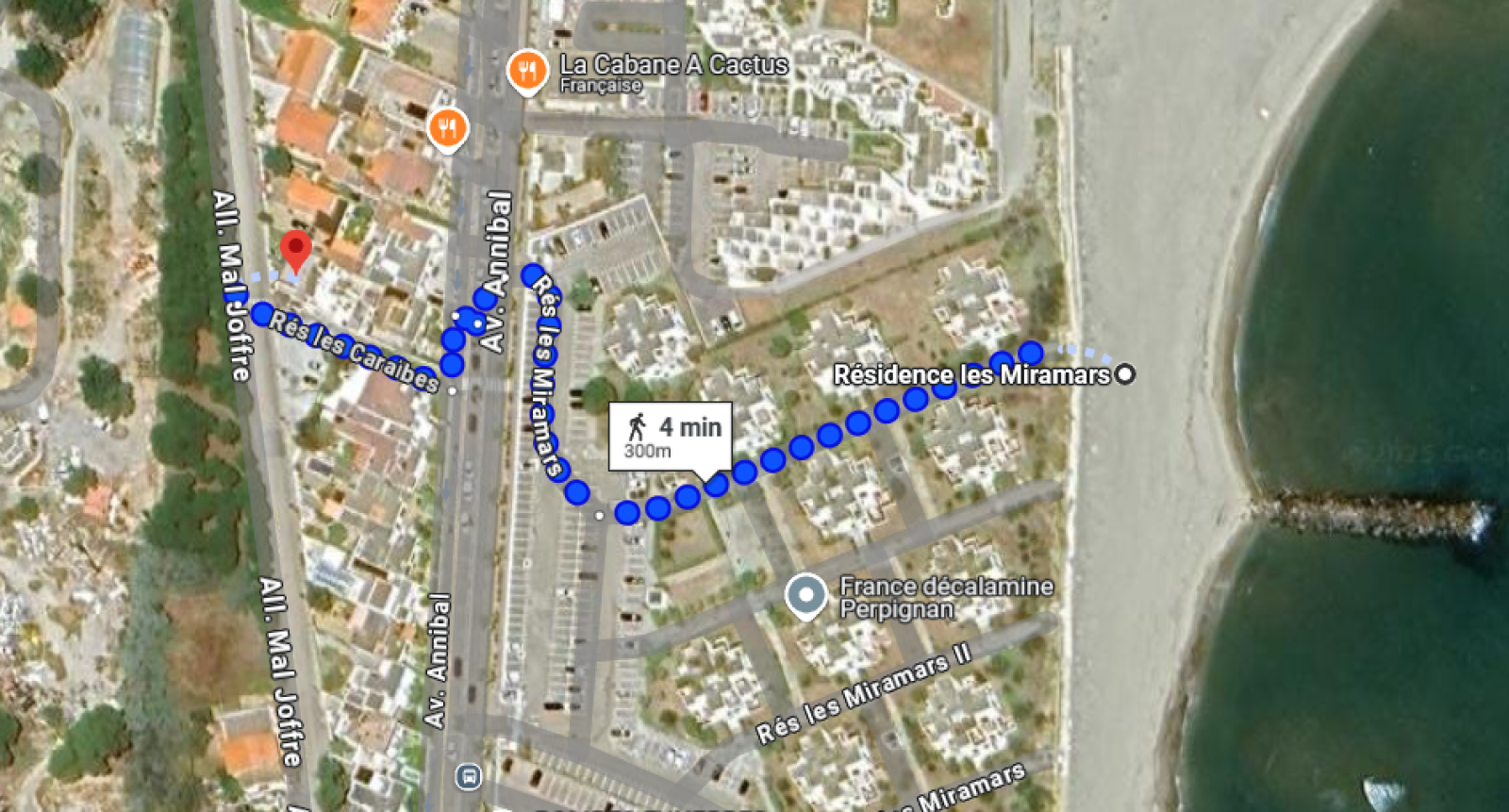Tap the 4 min walking route label

pos(670,438)
